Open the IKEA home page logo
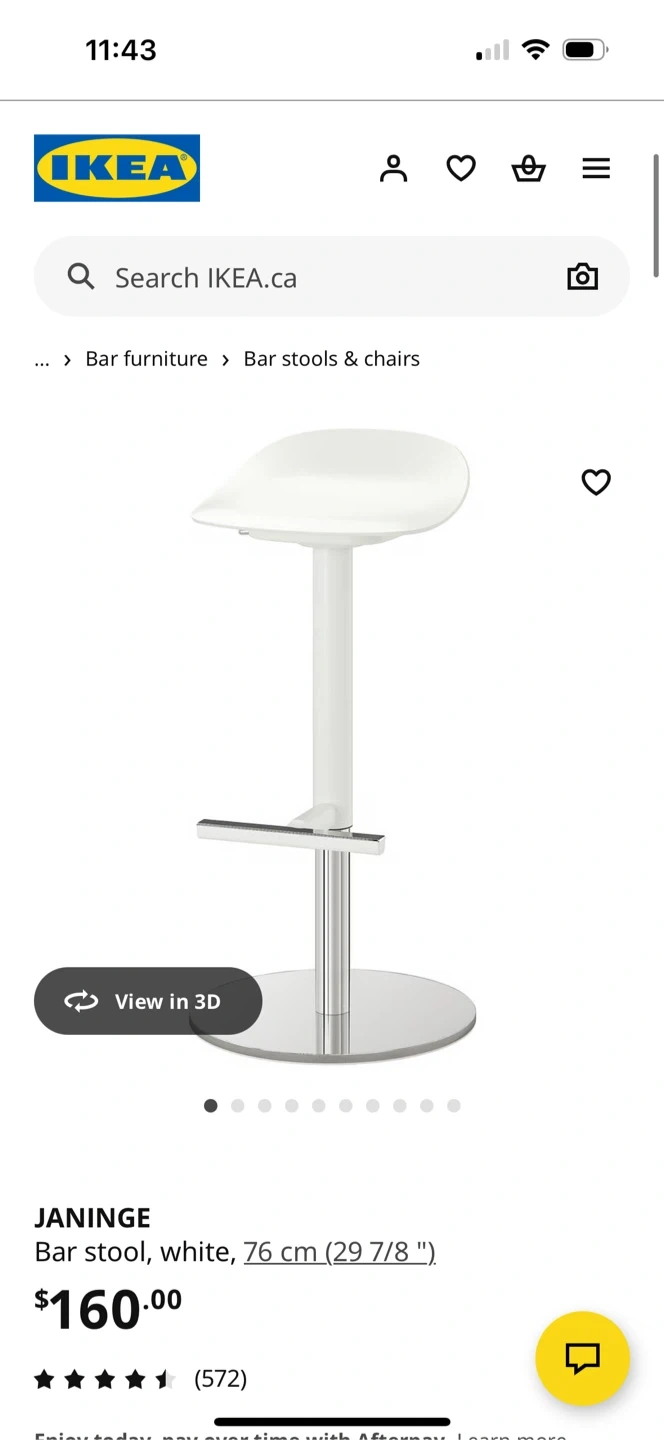The height and width of the screenshot is (1440, 664). click(117, 168)
